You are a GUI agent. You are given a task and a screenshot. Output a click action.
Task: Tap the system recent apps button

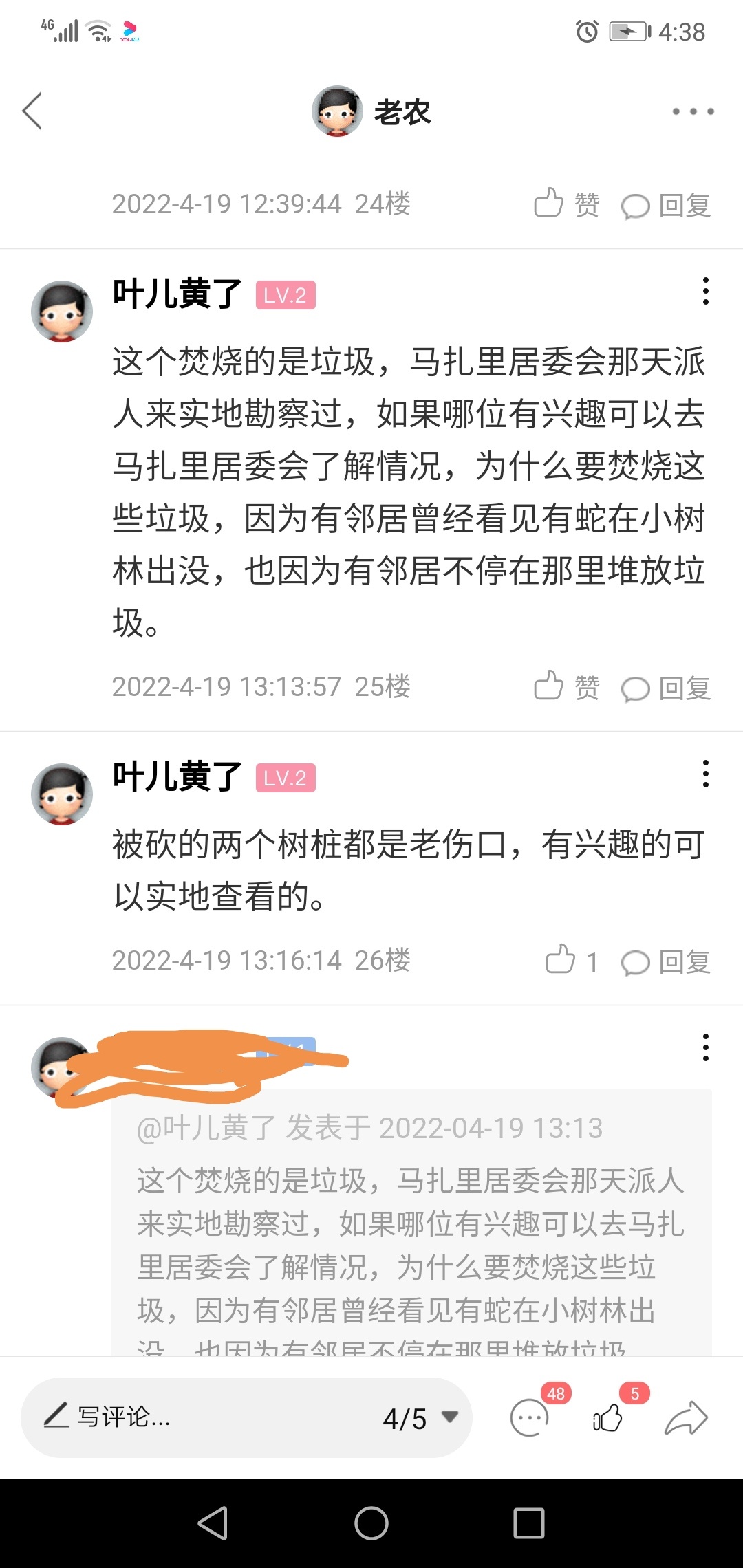point(529,1523)
